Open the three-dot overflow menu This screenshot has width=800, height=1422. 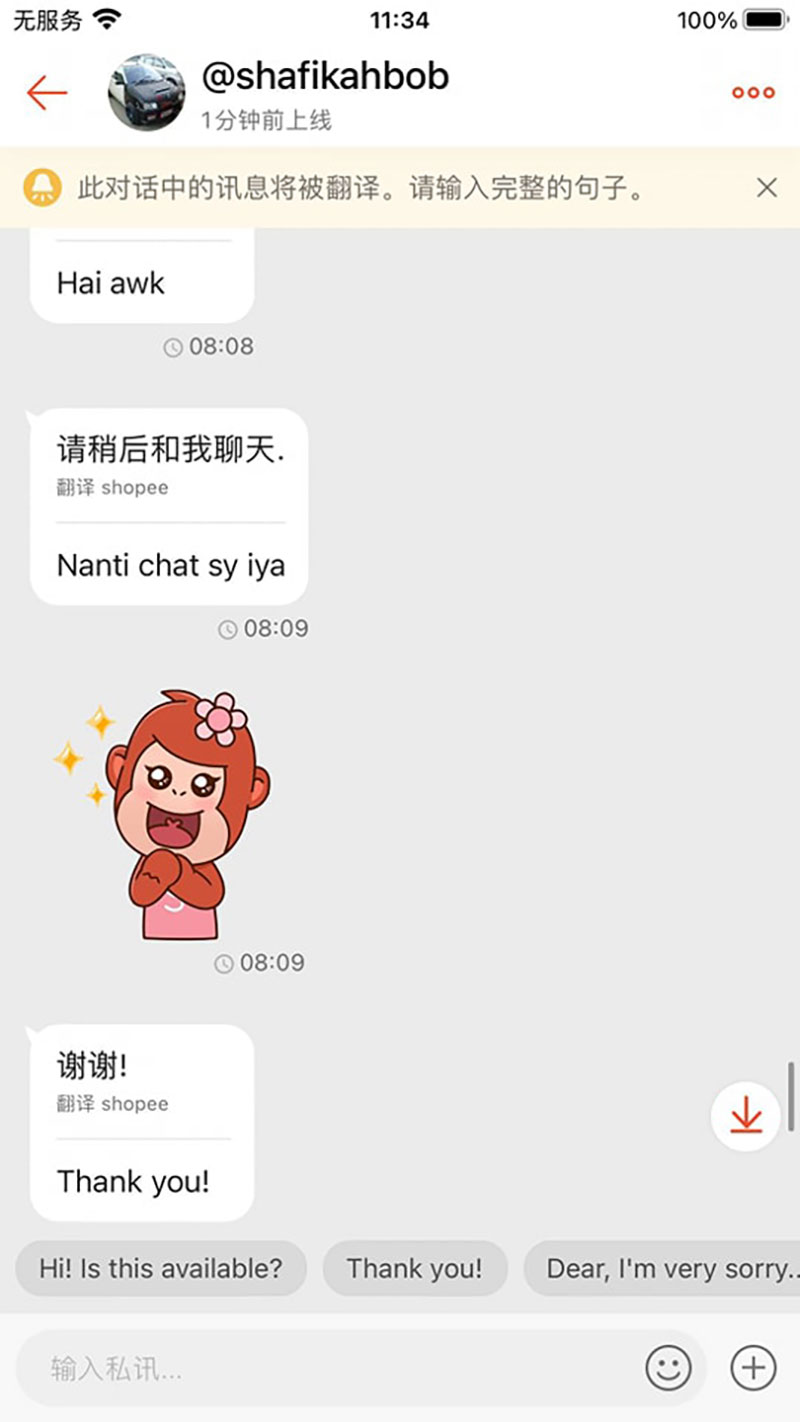[x=753, y=93]
